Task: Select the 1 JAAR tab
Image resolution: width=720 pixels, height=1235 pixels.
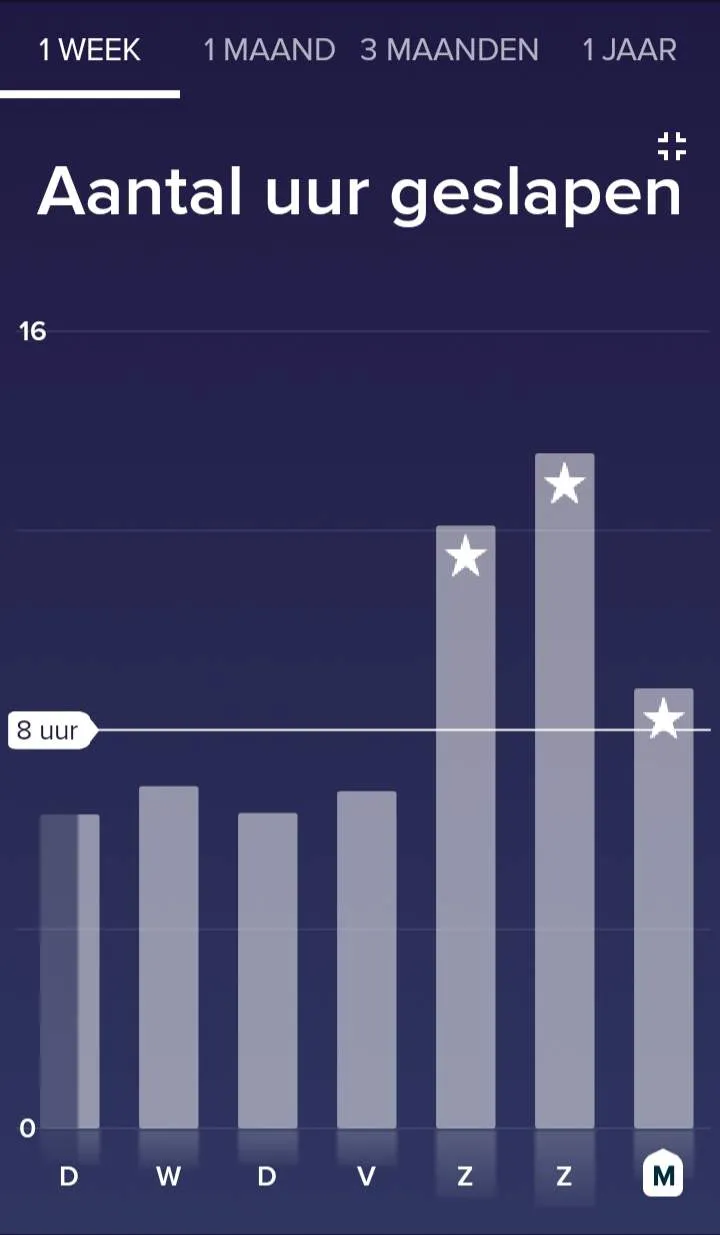Action: click(x=629, y=50)
